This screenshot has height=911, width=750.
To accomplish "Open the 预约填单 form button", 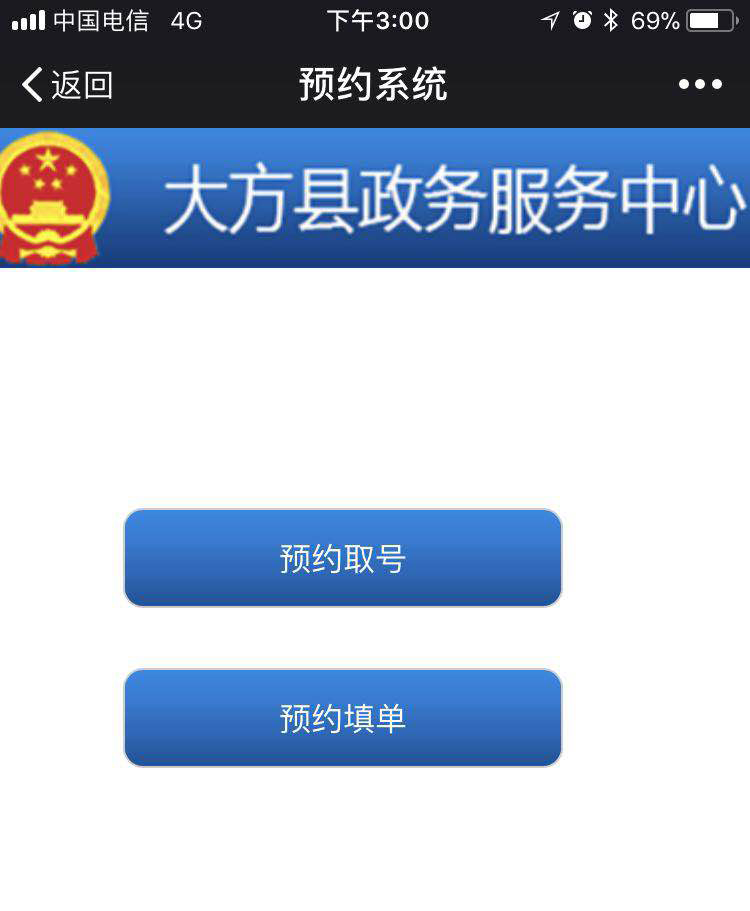I will (342, 718).
